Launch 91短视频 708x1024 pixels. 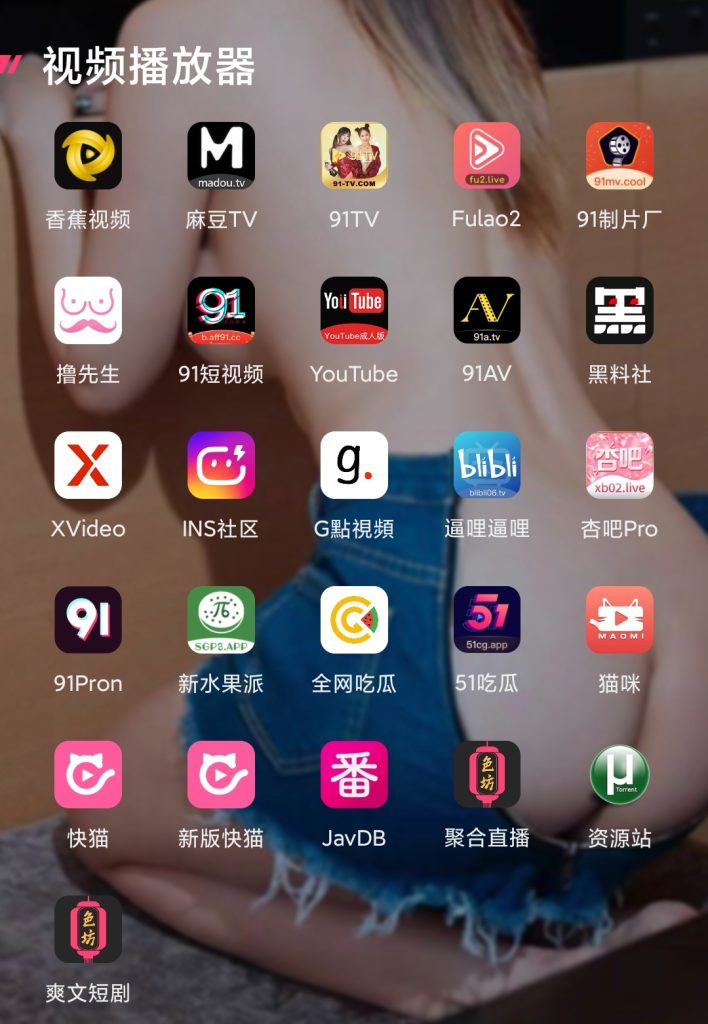point(221,311)
